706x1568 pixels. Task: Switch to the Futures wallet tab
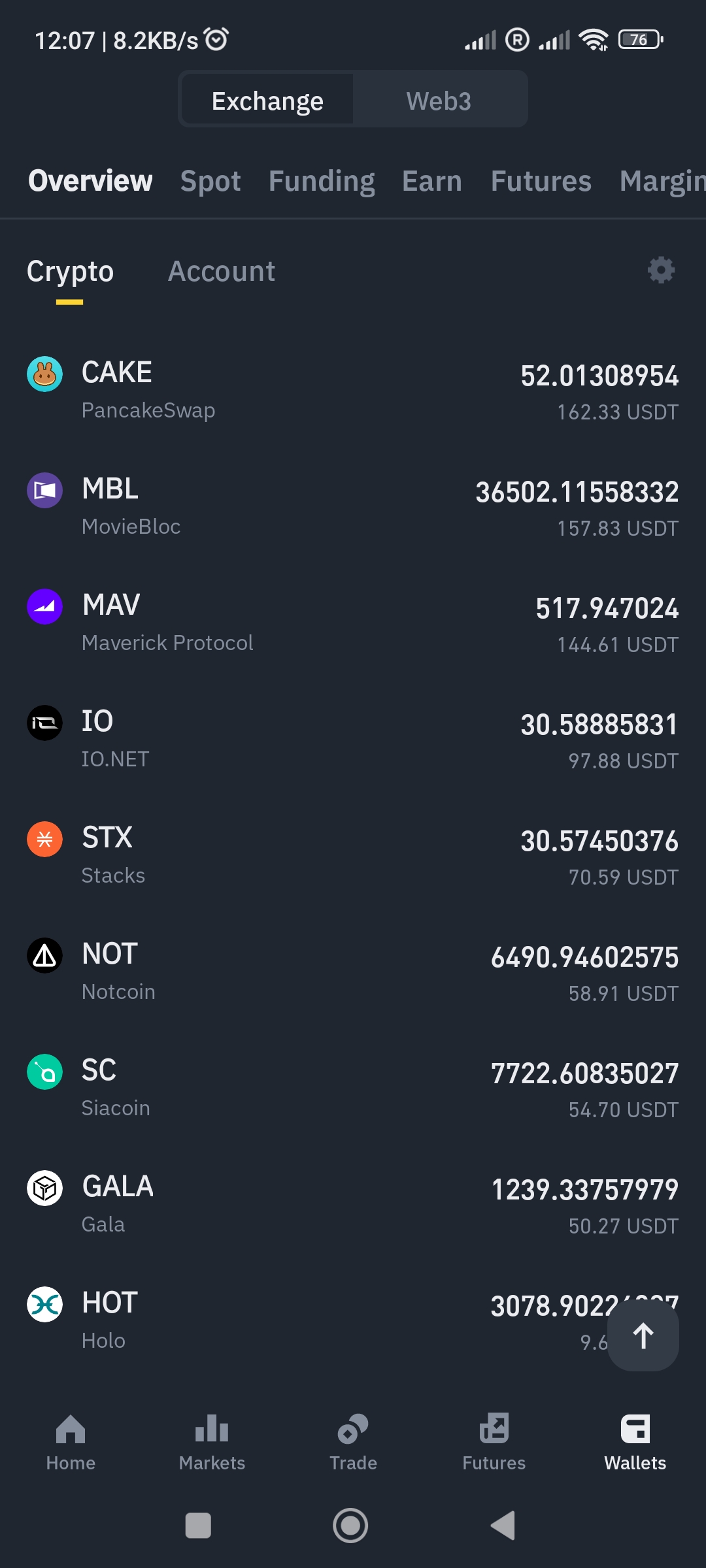541,181
